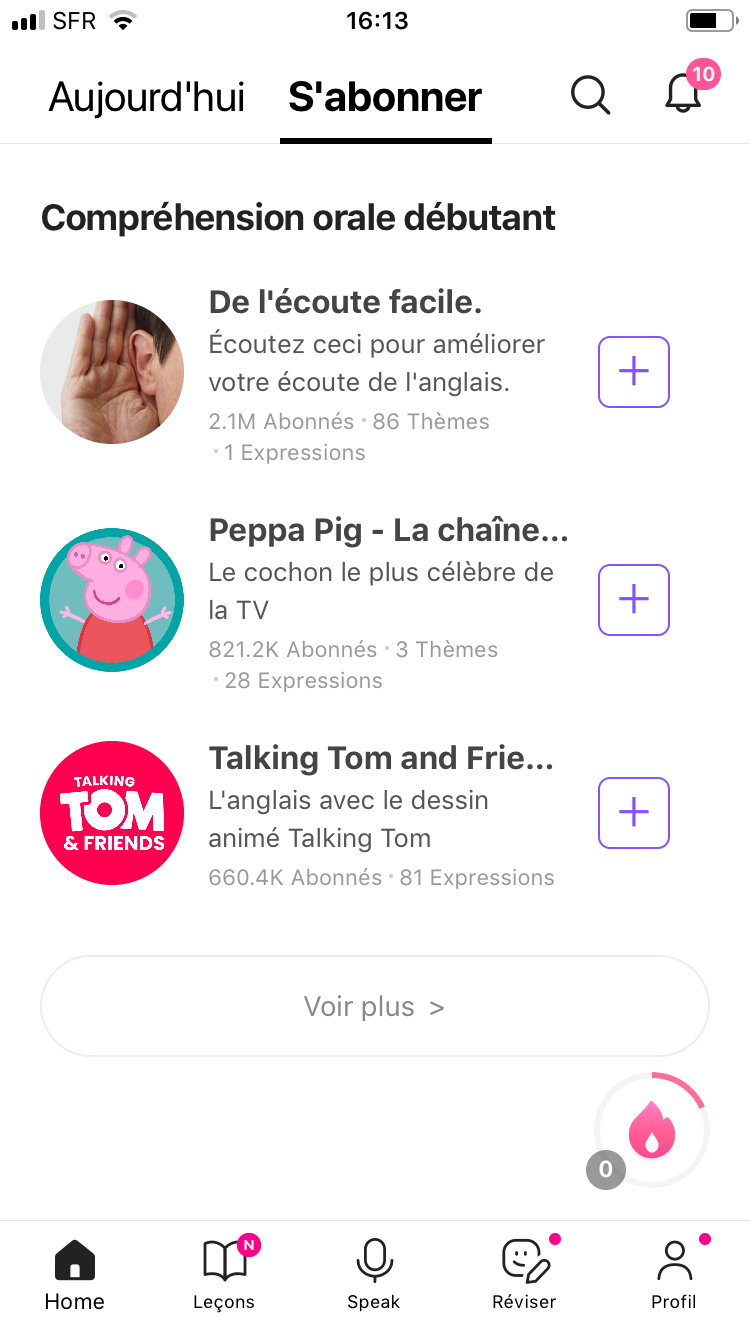The image size is (750, 1334).
Task: Subscribe to the Peppa Pig channel
Action: 633,600
